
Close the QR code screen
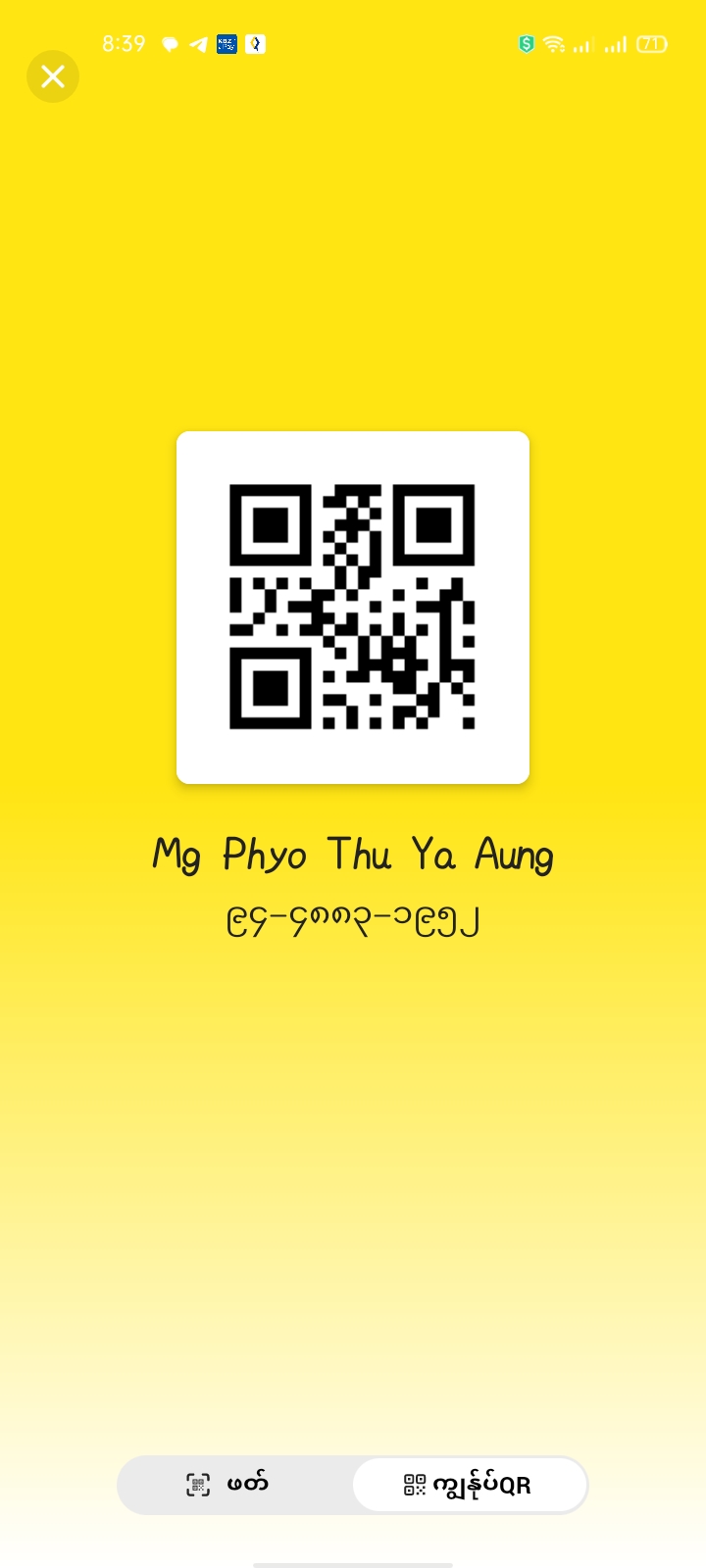[53, 76]
